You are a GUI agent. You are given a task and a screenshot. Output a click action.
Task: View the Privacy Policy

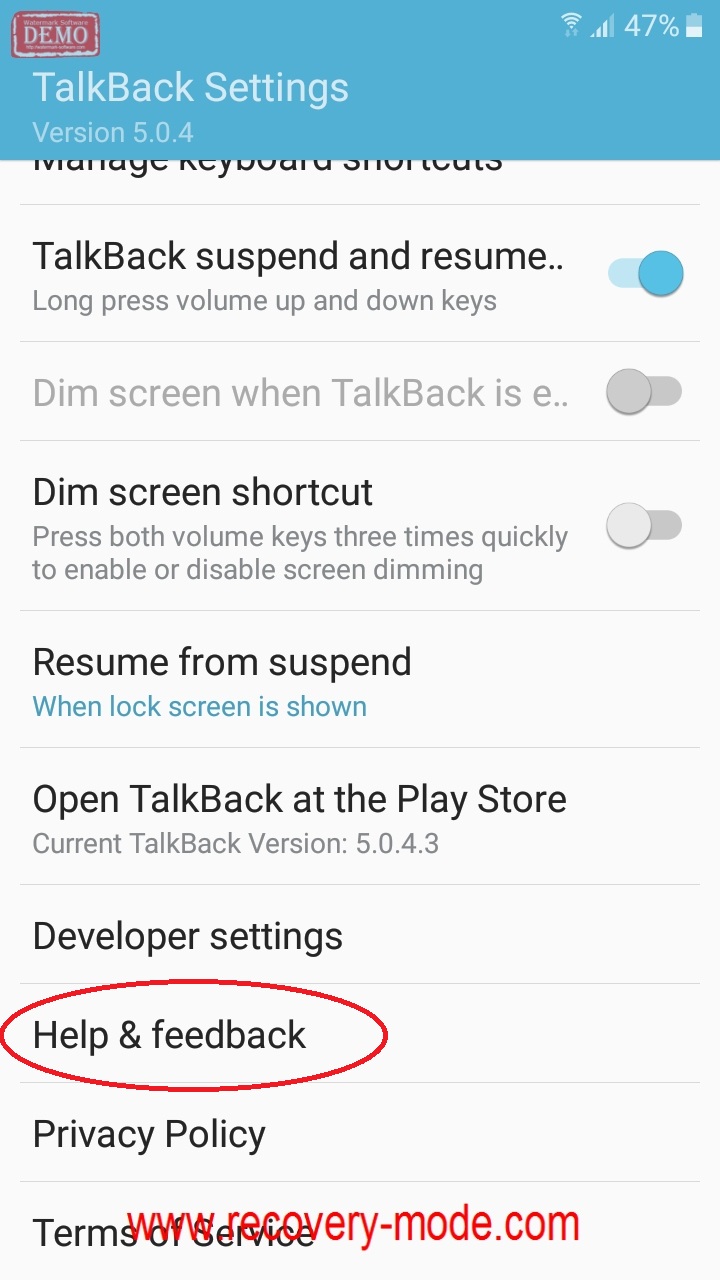360,1133
